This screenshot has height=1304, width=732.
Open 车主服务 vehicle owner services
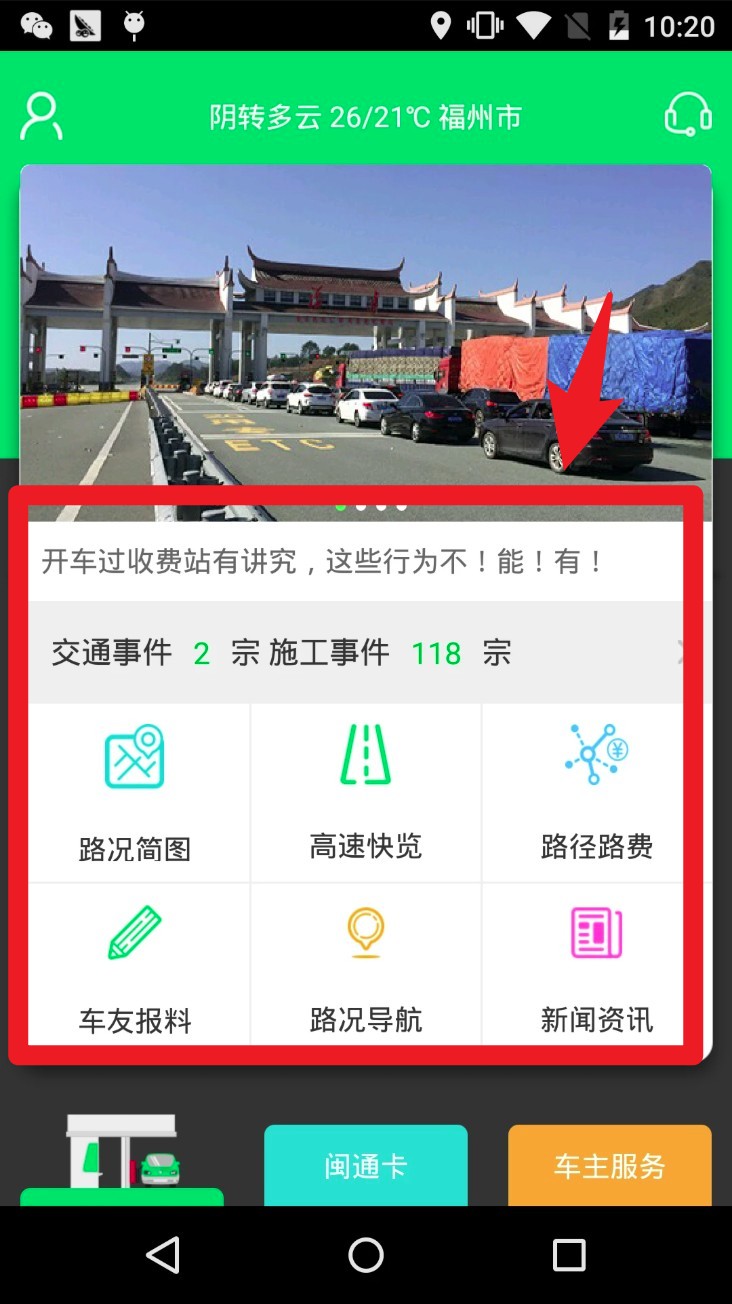(x=609, y=1165)
